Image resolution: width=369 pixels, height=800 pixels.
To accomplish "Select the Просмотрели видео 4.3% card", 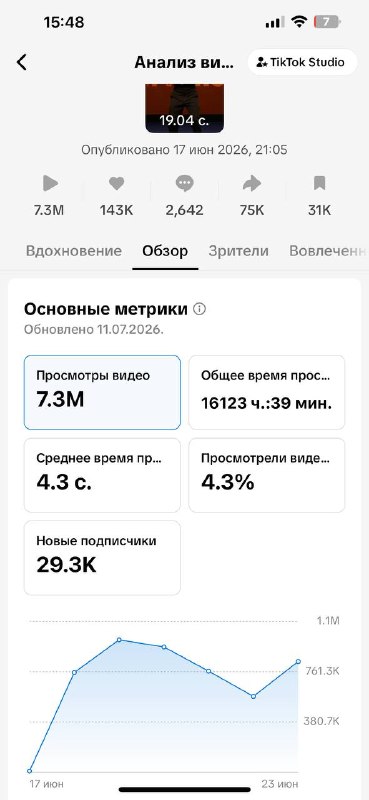I will point(266,475).
